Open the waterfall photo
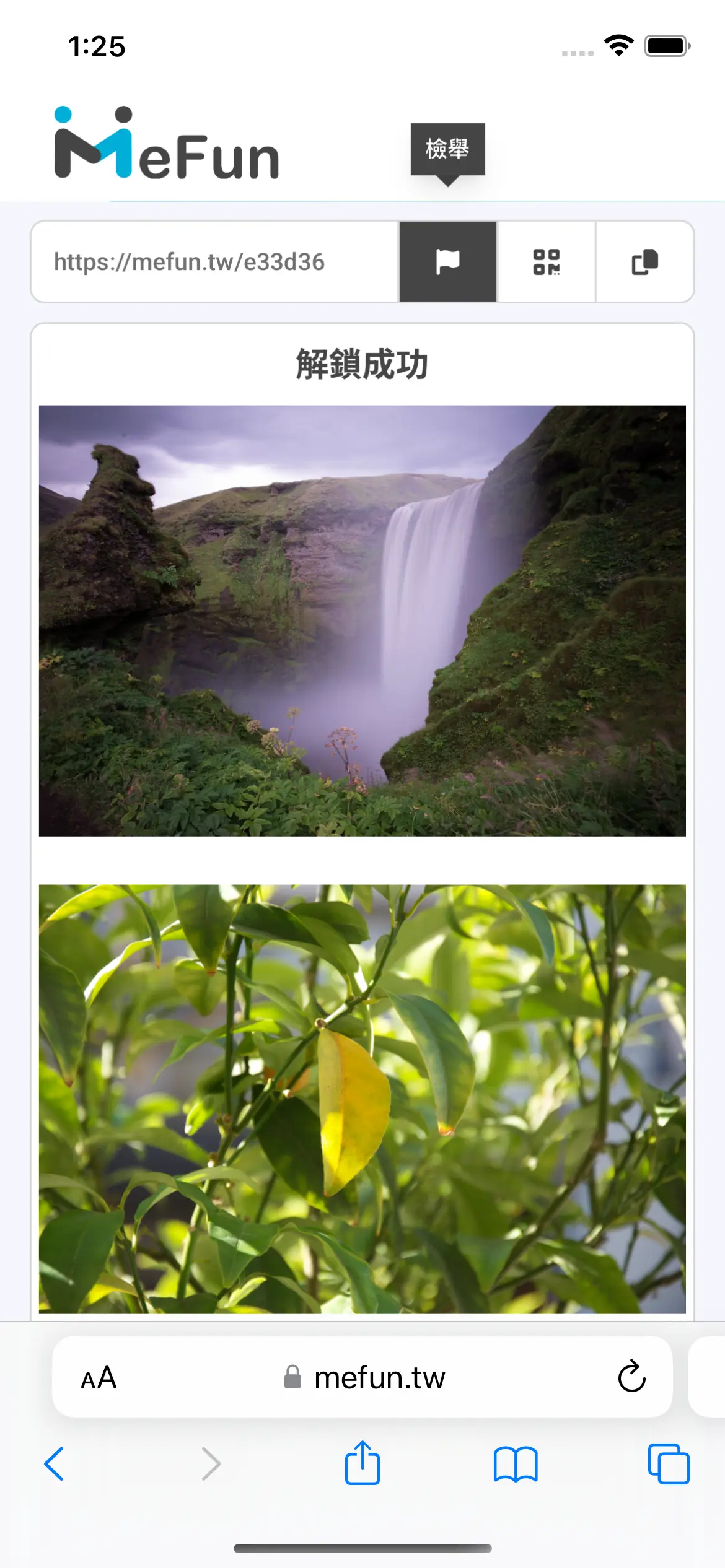Image resolution: width=725 pixels, height=1568 pixels. (362, 621)
